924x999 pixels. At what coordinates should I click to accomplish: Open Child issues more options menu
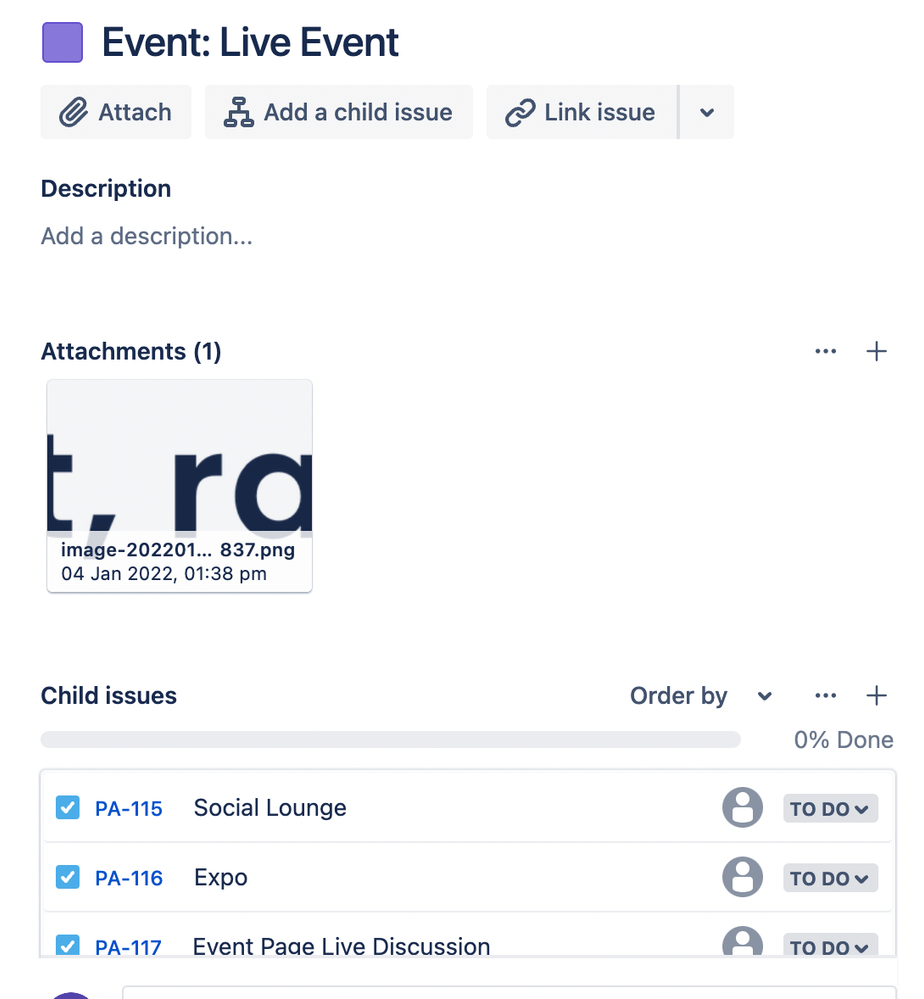coord(825,696)
